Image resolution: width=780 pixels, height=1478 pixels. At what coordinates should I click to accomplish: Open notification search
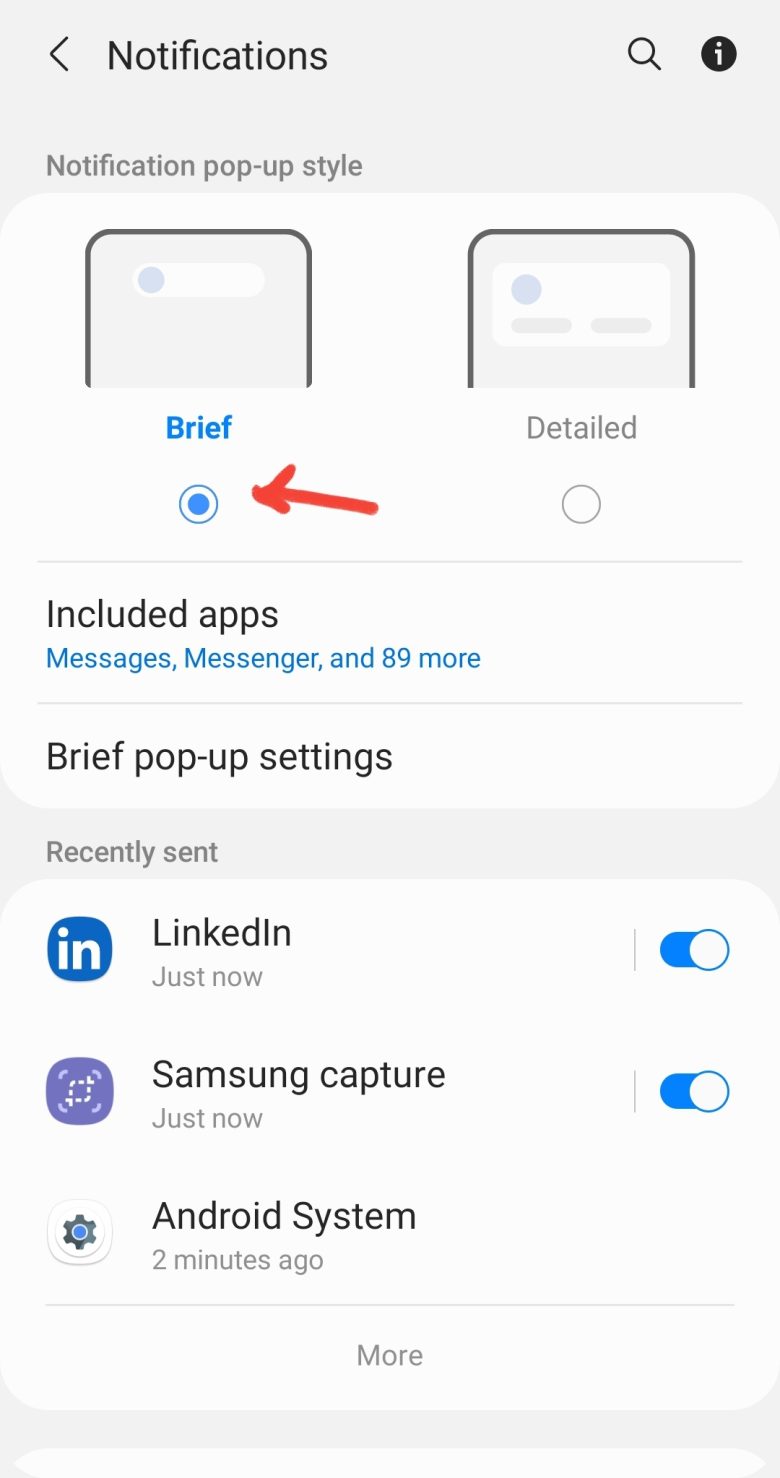click(x=644, y=55)
